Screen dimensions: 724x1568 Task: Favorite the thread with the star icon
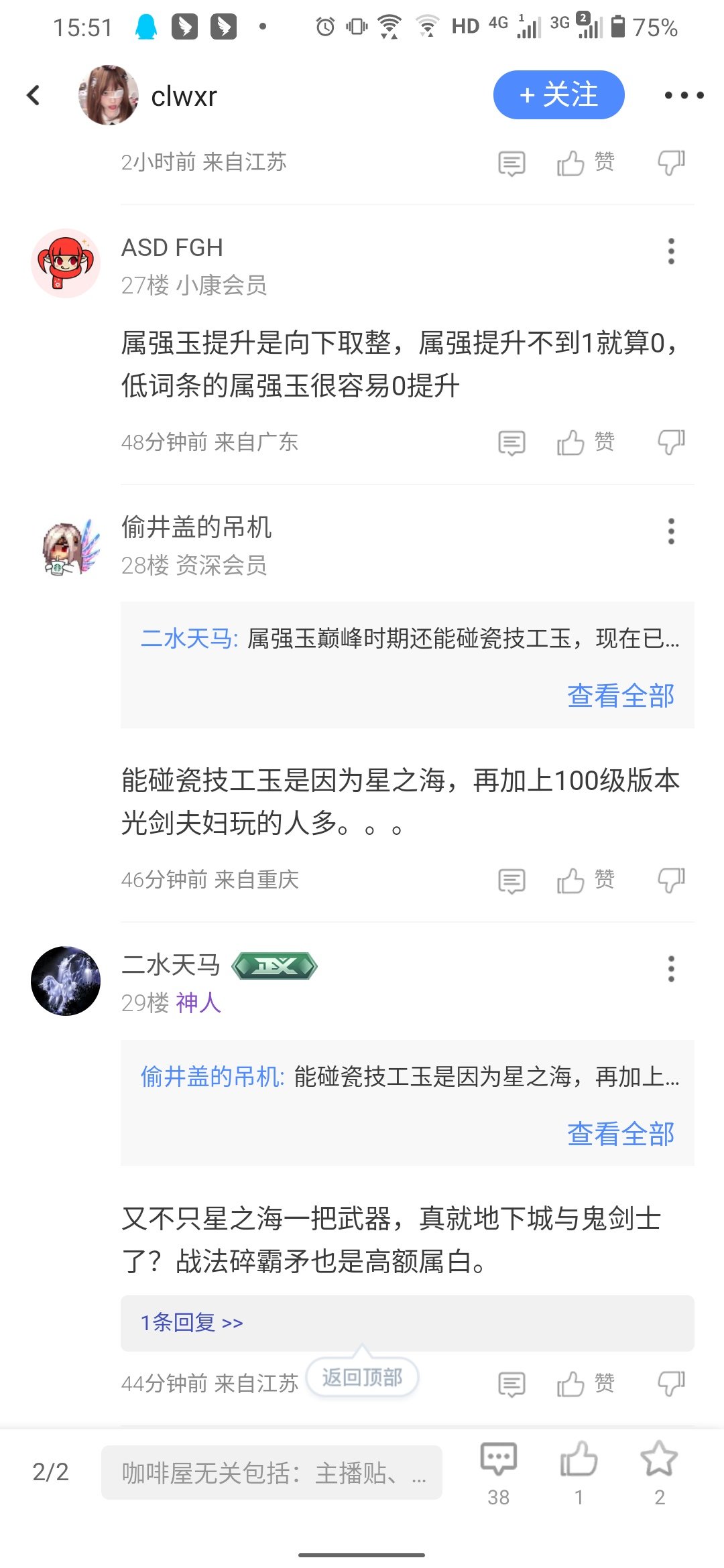pyautogui.click(x=660, y=1473)
